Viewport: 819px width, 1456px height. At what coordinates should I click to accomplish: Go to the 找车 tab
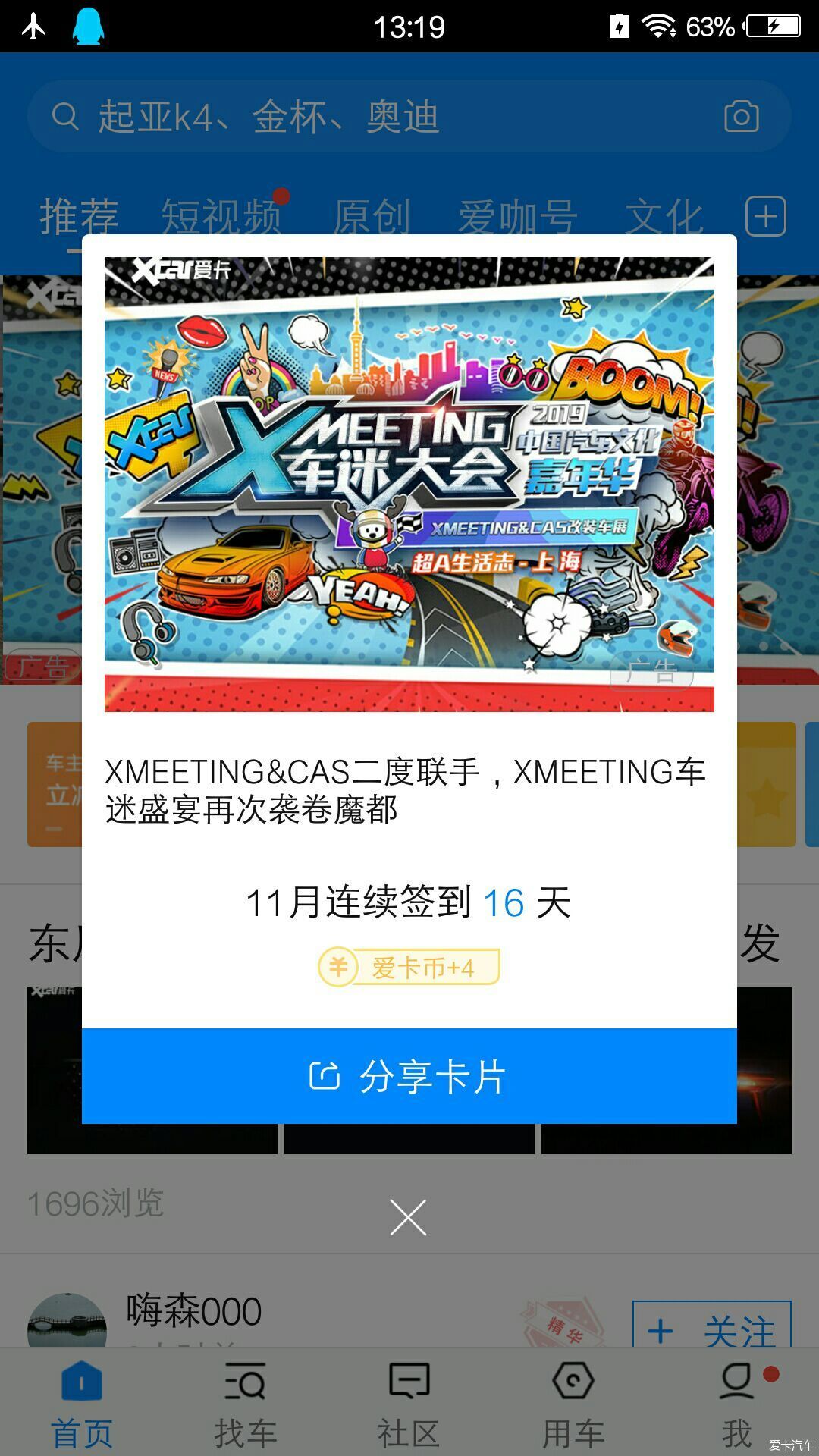coord(245,1403)
